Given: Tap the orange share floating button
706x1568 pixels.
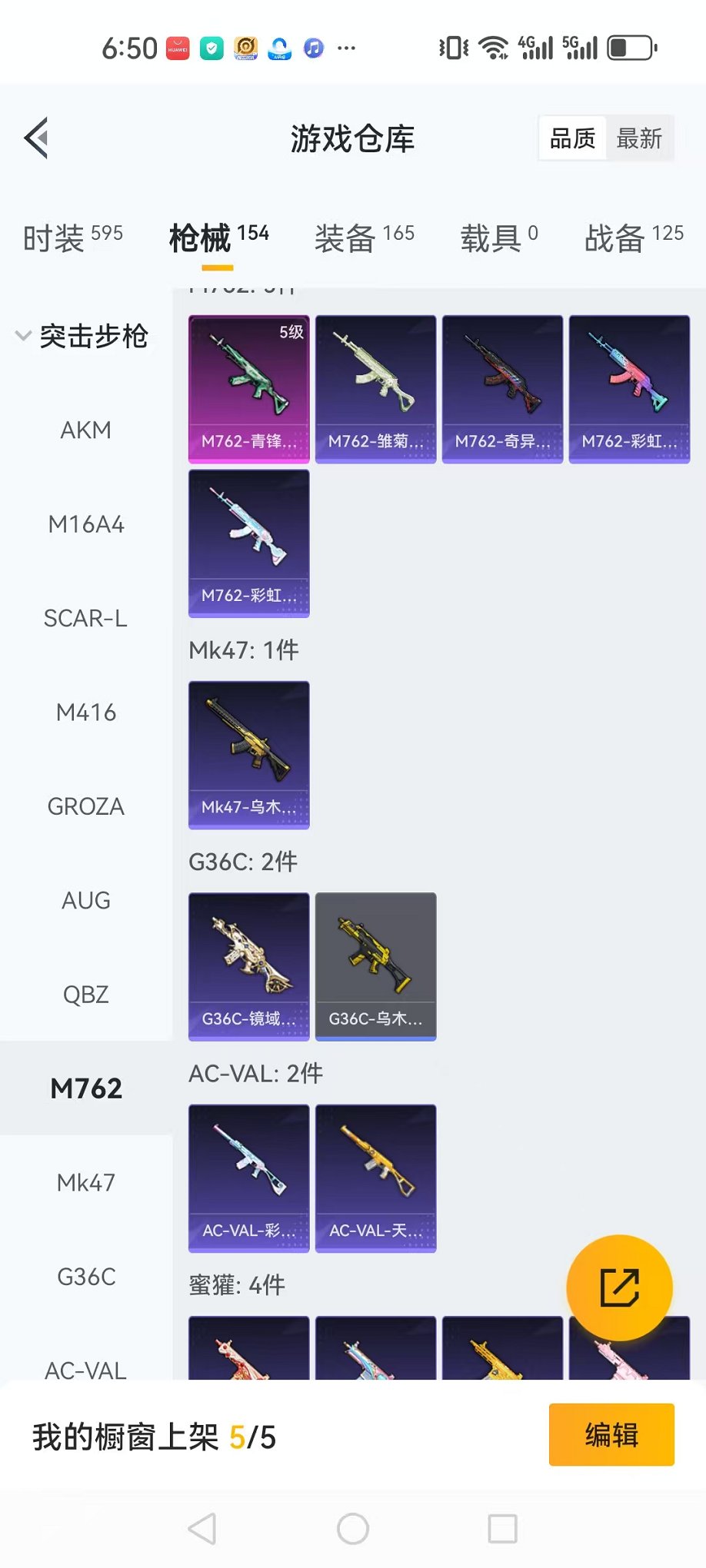Looking at the screenshot, I should click(x=619, y=1287).
